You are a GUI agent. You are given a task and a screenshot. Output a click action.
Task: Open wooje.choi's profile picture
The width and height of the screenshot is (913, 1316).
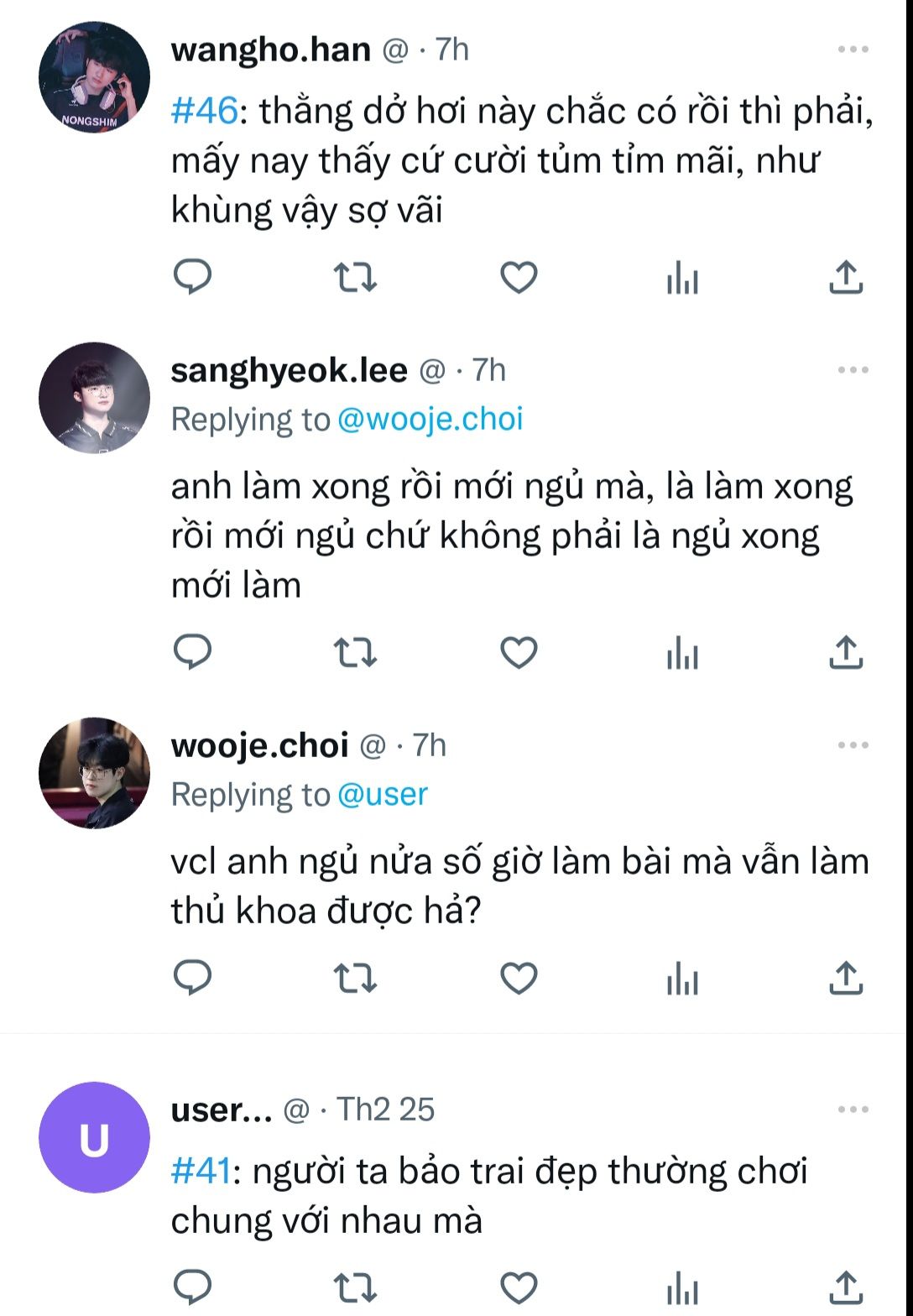(x=94, y=773)
